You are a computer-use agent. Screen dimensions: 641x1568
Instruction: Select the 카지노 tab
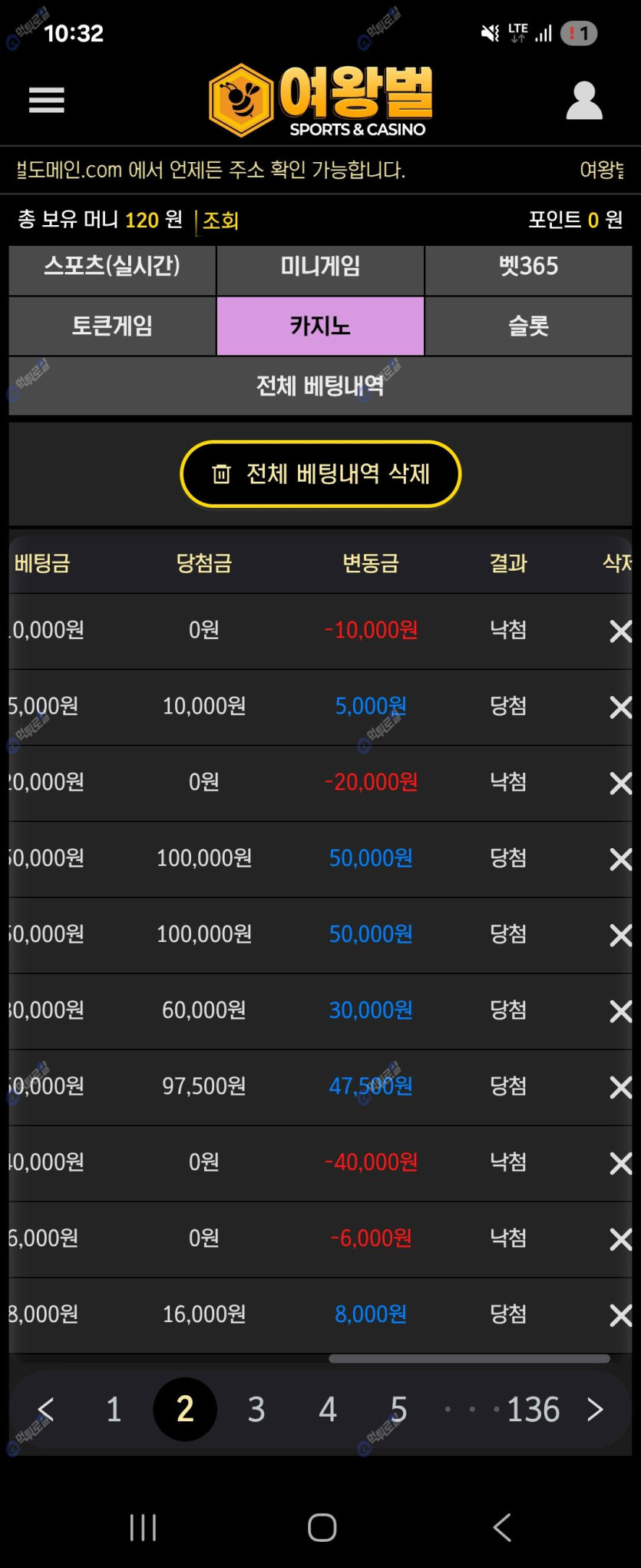[x=320, y=326]
